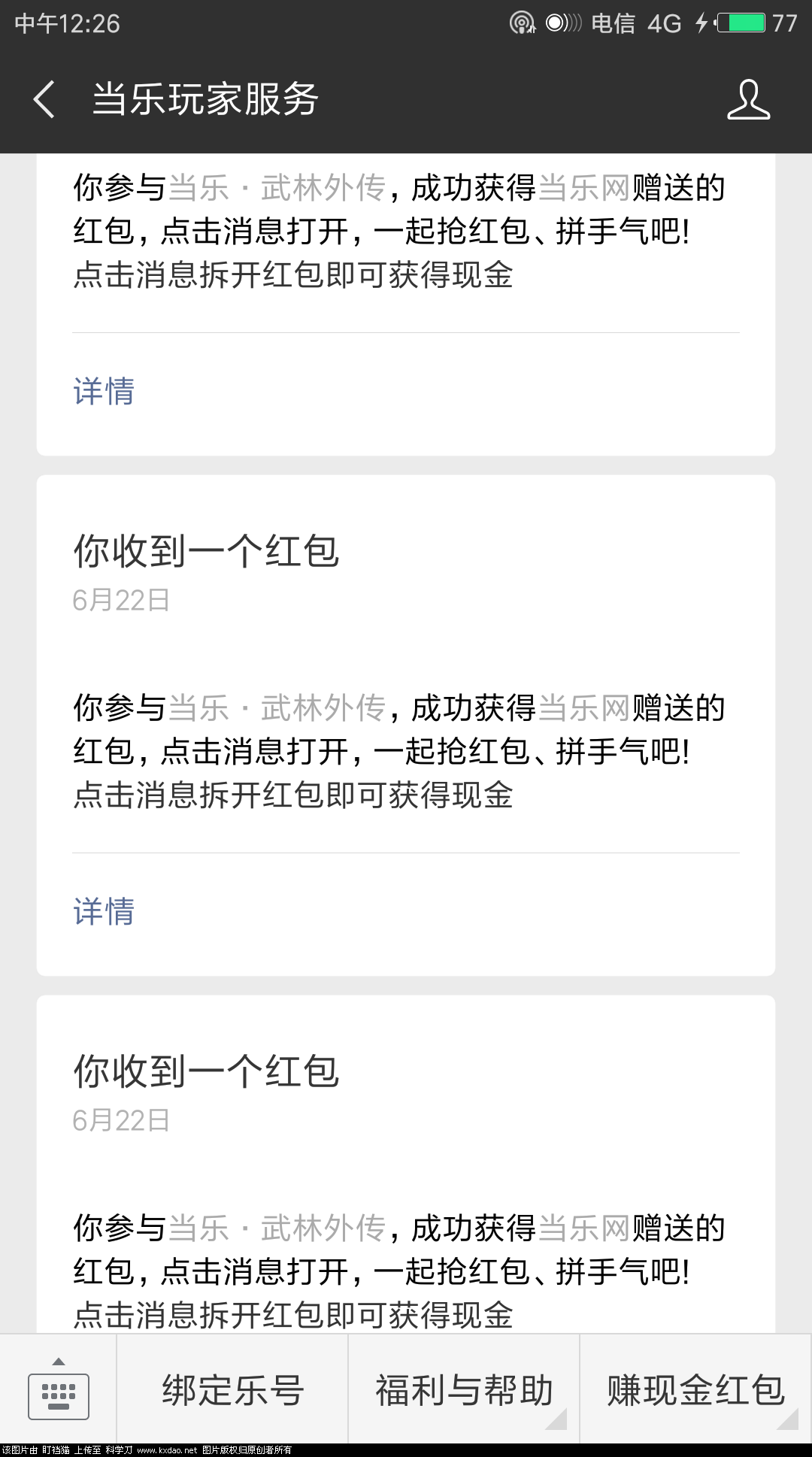This screenshot has width=812, height=1457.
Task: Select the 绑定乐号 menu
Action: click(232, 1391)
